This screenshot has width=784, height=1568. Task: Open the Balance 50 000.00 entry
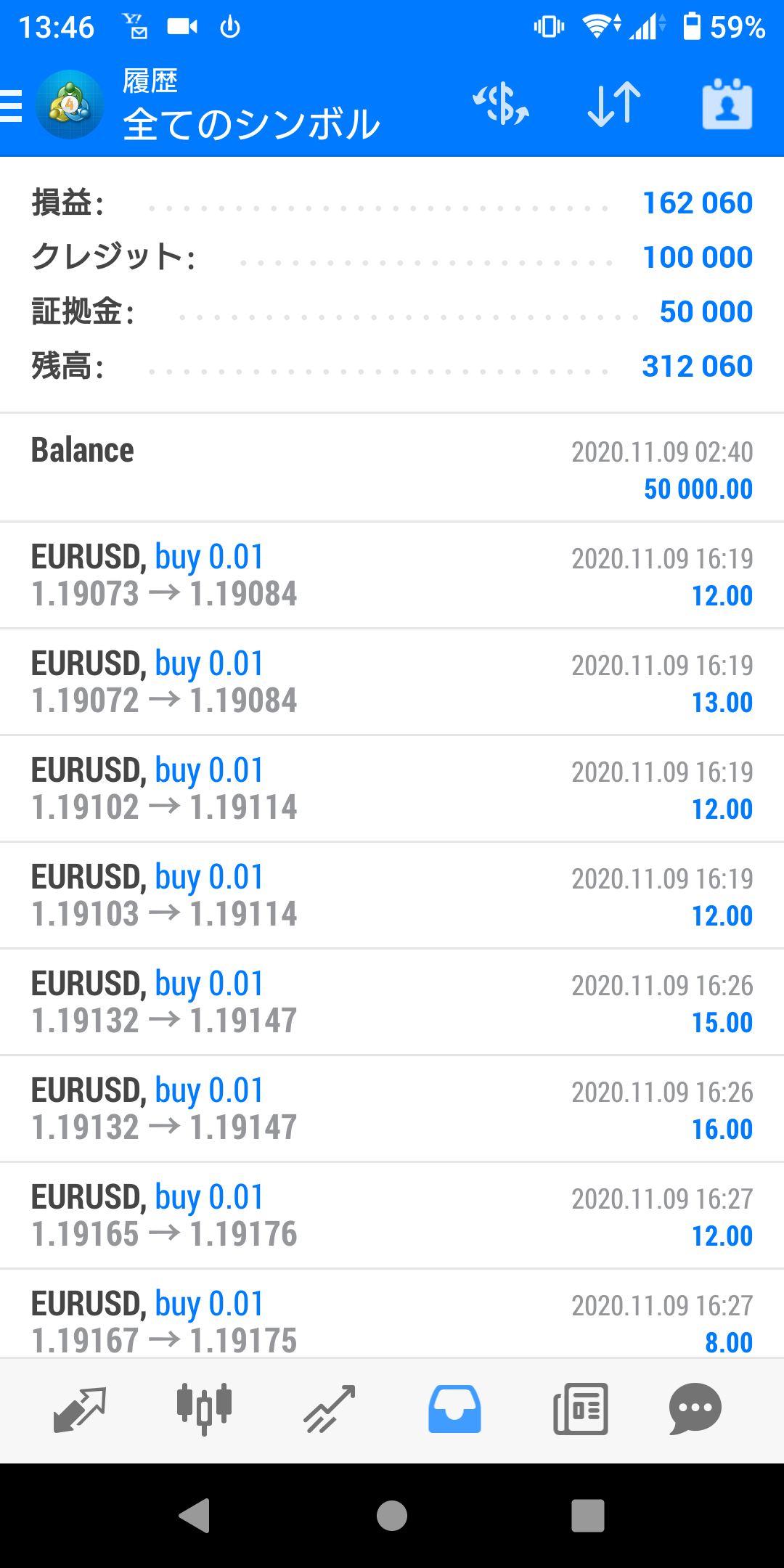point(392,468)
